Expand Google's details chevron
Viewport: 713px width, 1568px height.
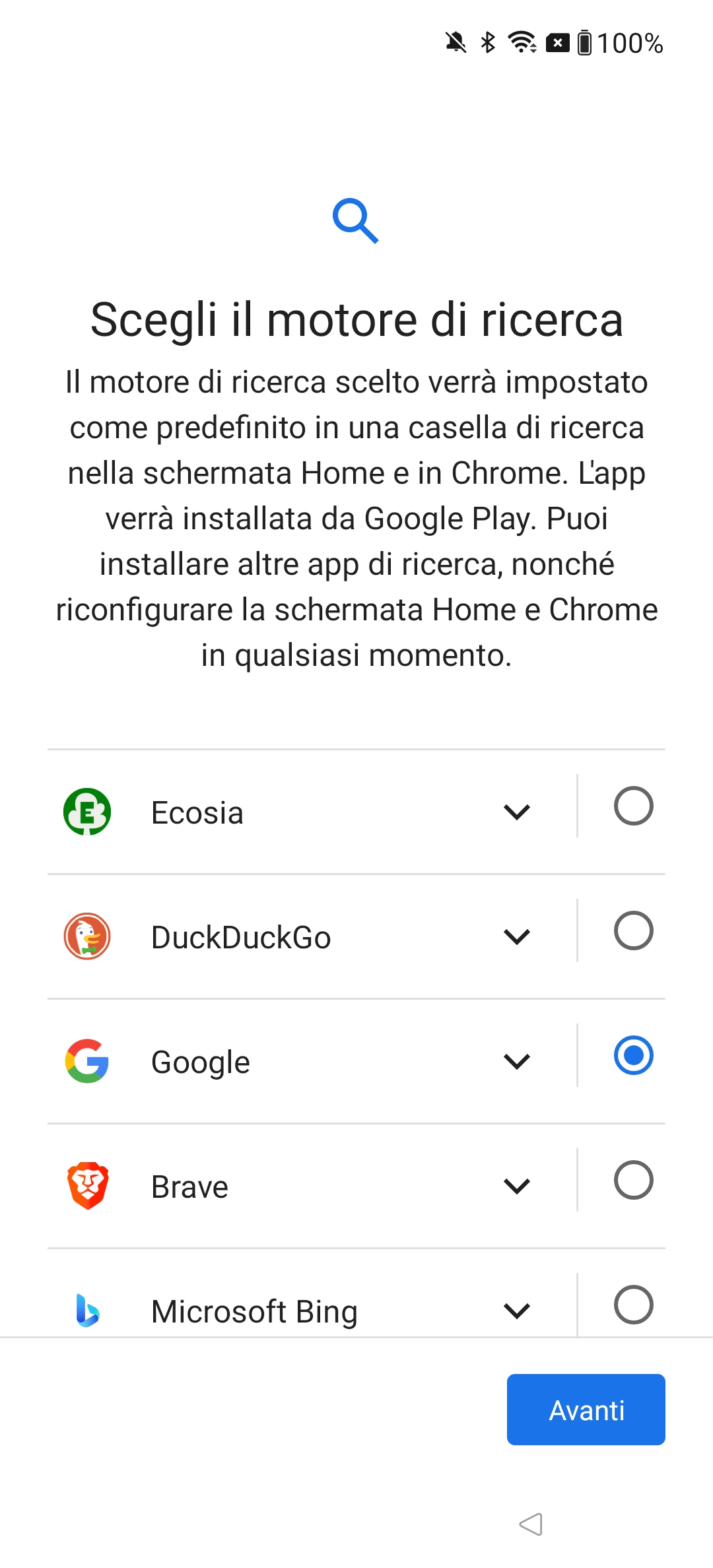point(517,1061)
